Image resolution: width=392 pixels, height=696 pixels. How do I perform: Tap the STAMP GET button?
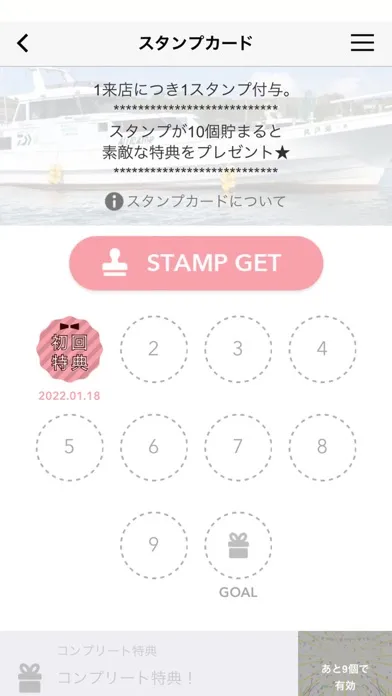pos(196,263)
